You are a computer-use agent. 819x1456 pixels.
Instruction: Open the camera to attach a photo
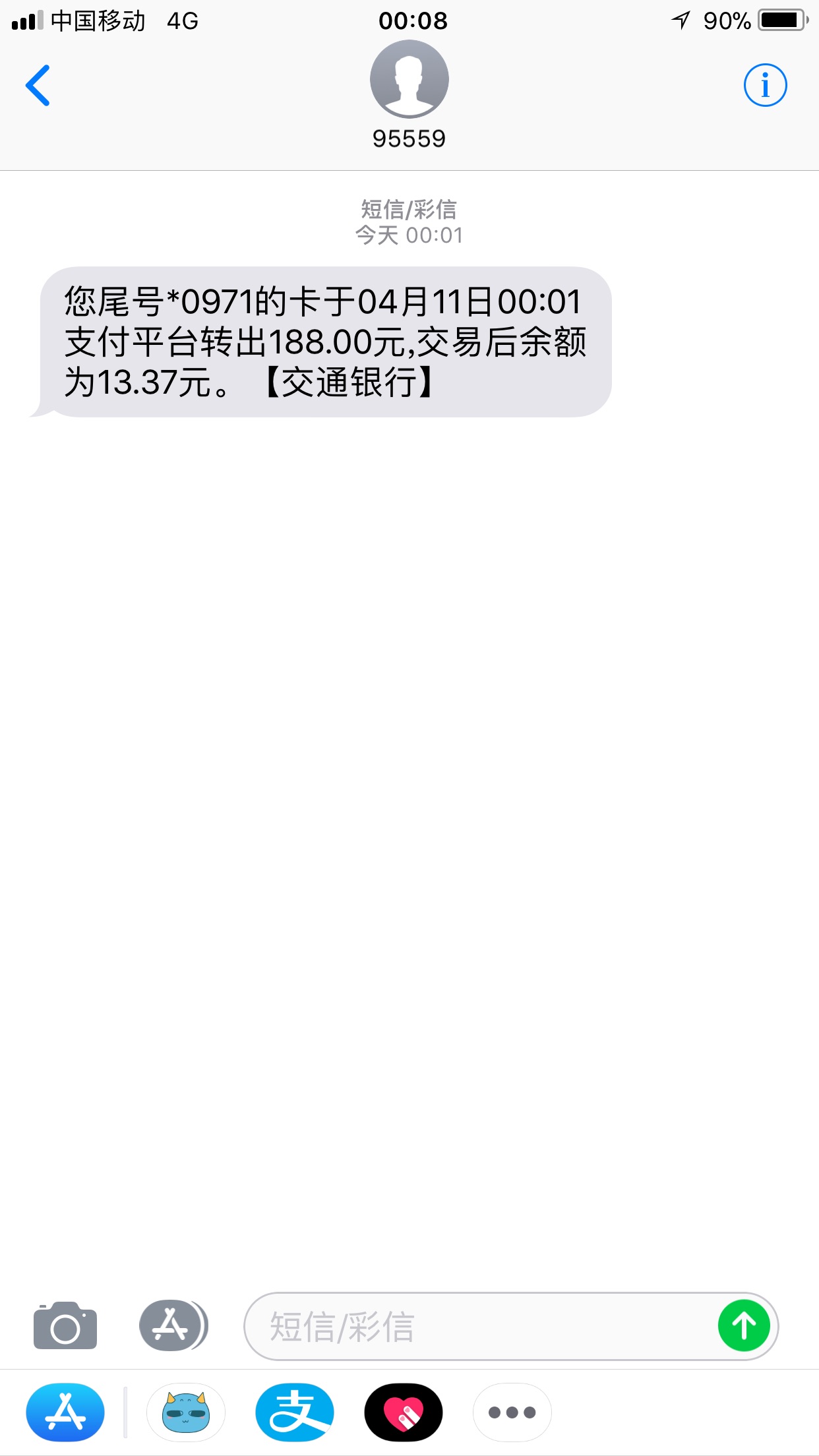point(65,1325)
